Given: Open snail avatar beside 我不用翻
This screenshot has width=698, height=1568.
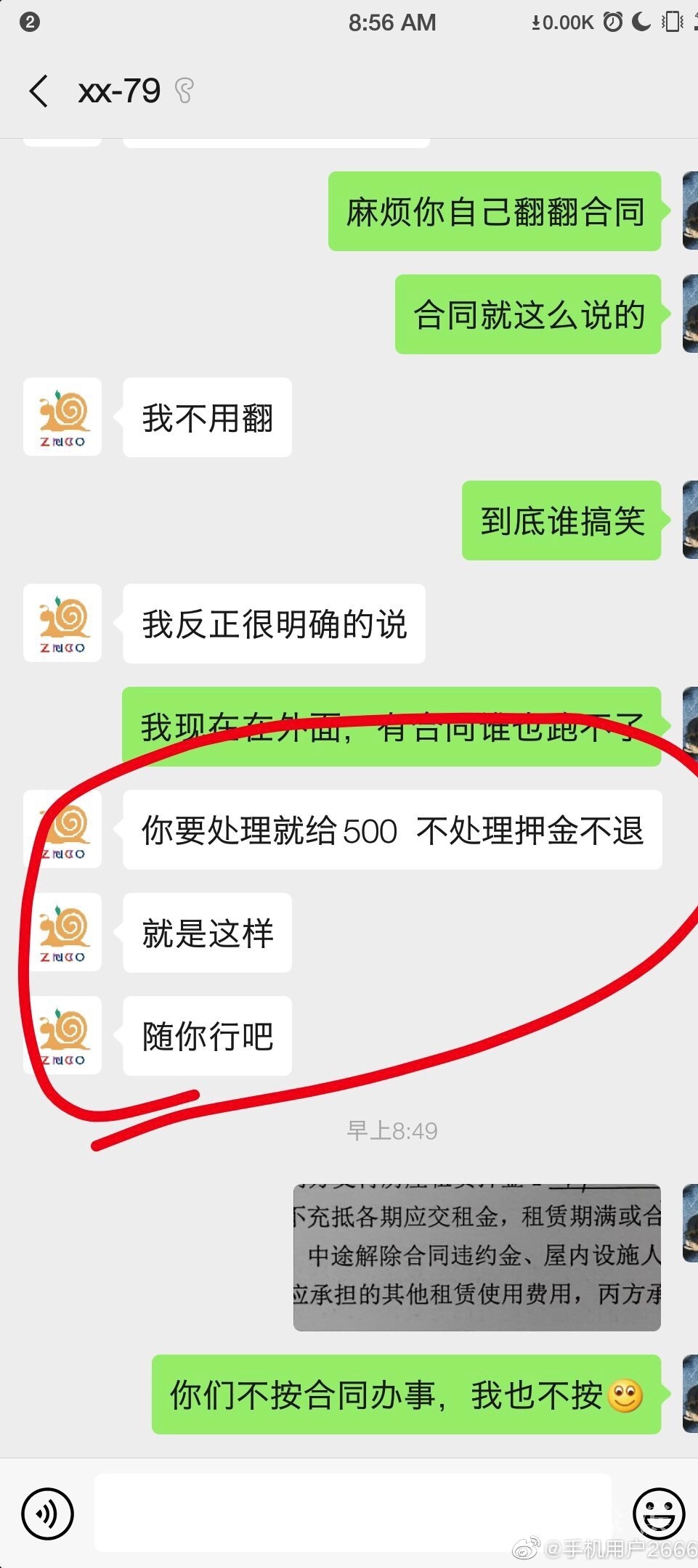Looking at the screenshot, I should [x=62, y=417].
